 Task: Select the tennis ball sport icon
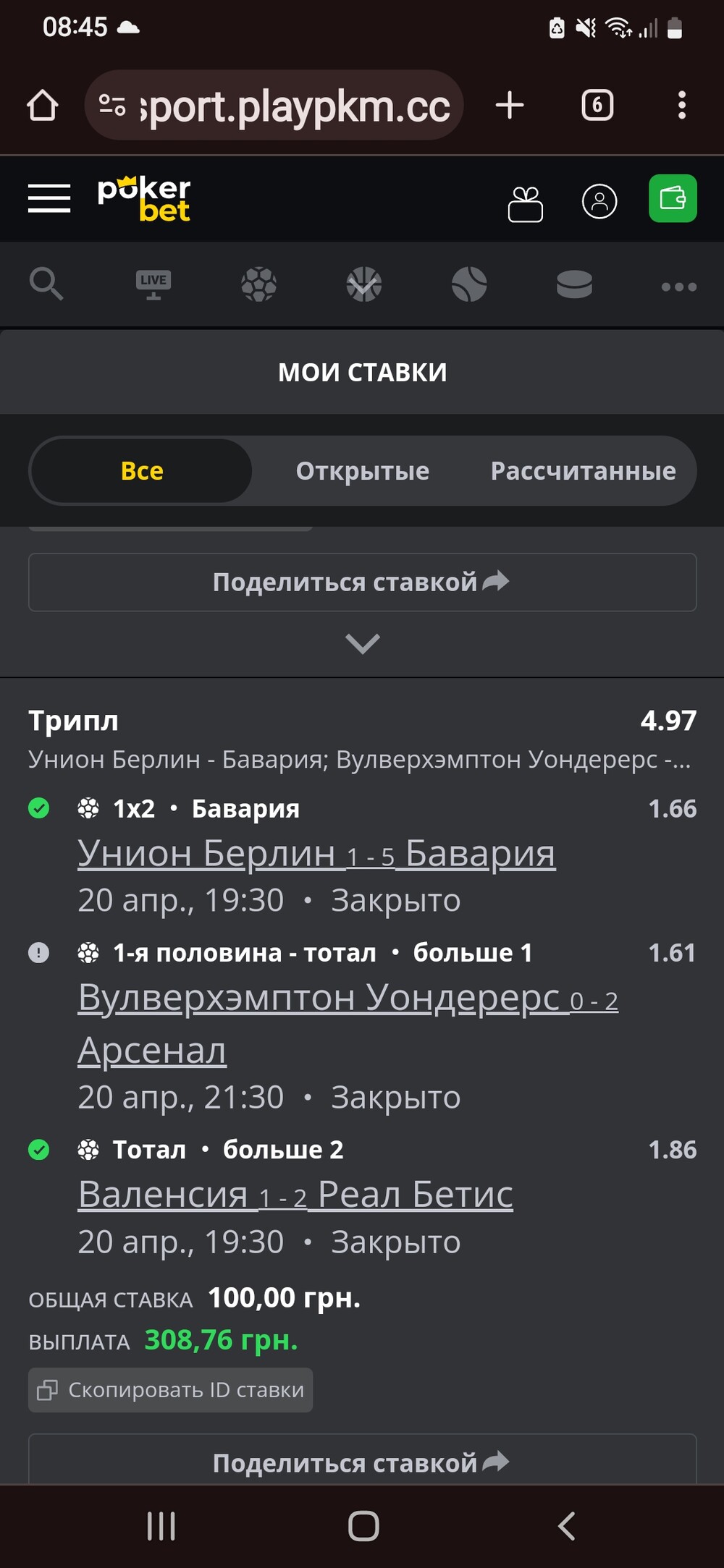[x=469, y=284]
